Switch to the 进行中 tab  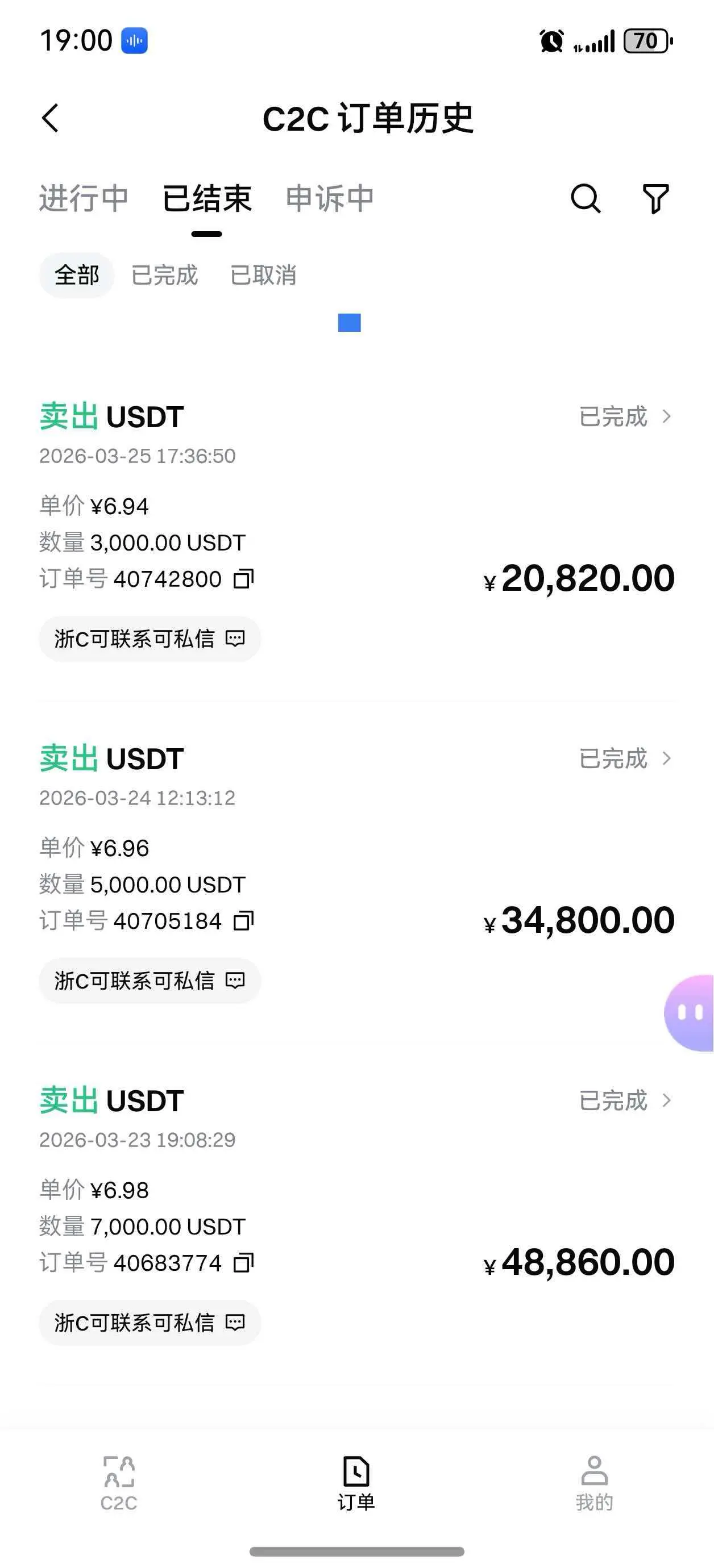point(84,198)
